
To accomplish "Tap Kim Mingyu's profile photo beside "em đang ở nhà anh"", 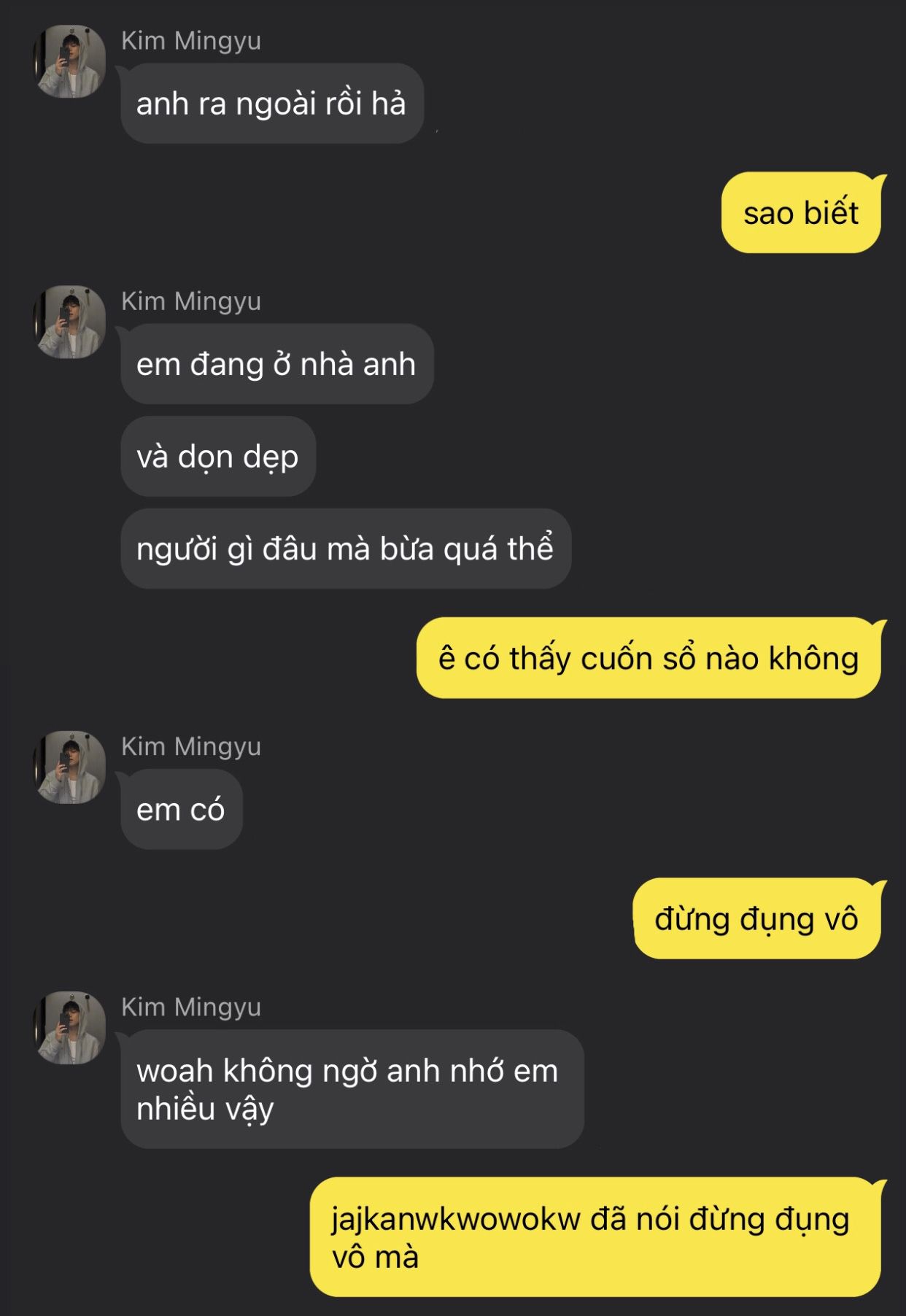I will [x=69, y=322].
